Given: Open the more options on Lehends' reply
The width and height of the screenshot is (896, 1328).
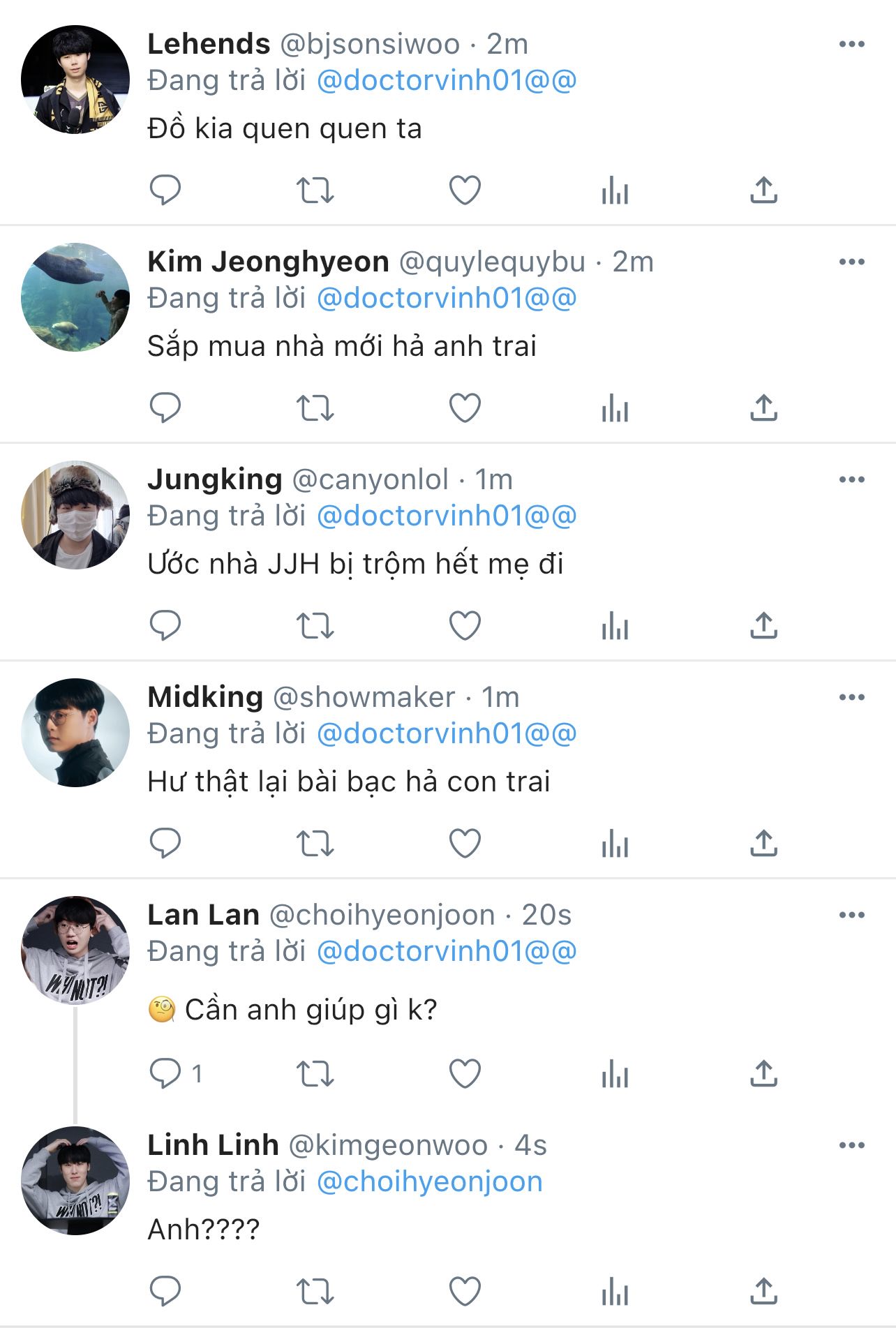Looking at the screenshot, I should (851, 45).
